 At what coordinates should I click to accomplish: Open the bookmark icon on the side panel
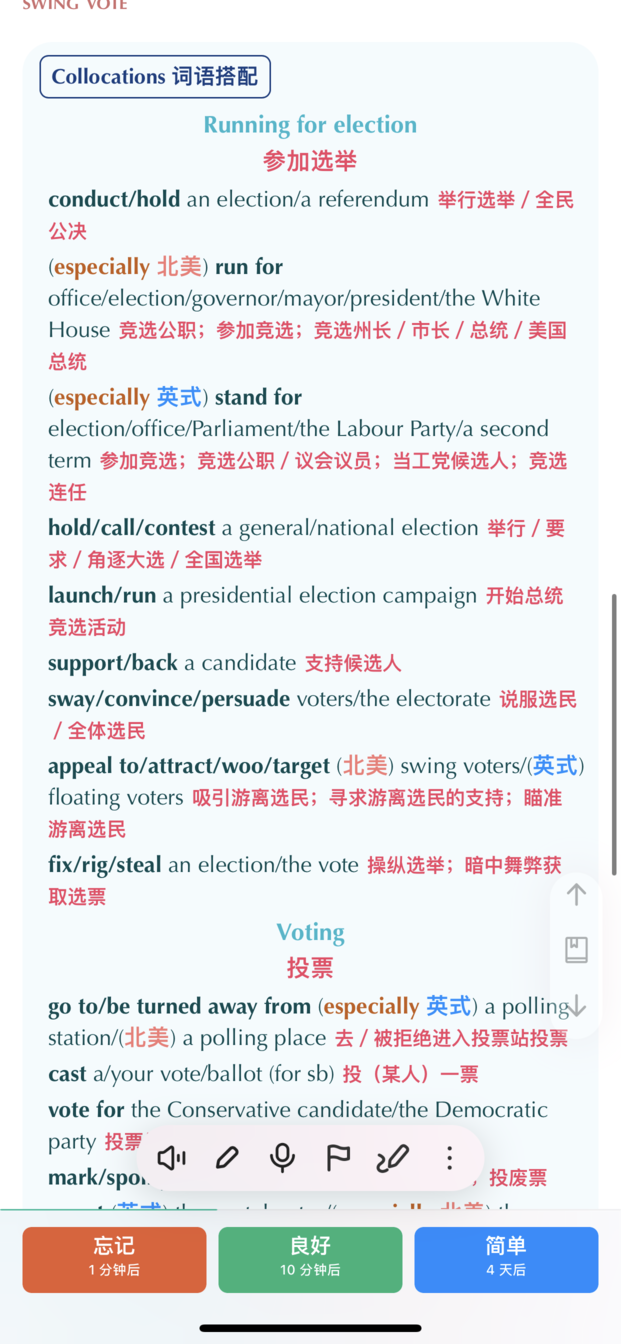(x=576, y=950)
